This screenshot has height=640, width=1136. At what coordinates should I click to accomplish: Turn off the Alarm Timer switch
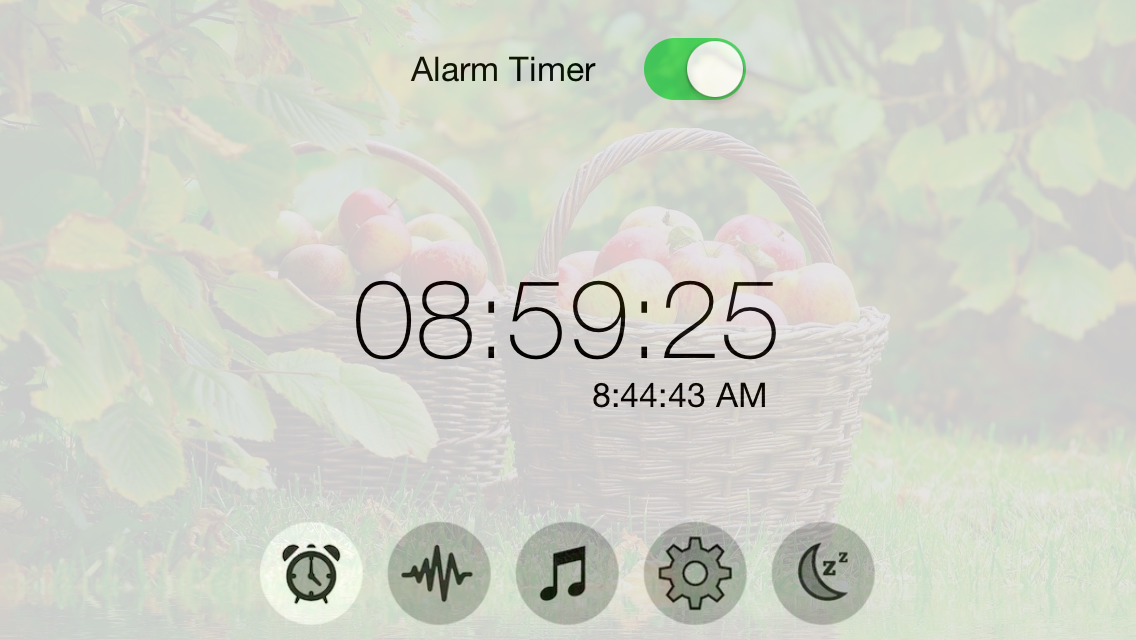point(694,70)
